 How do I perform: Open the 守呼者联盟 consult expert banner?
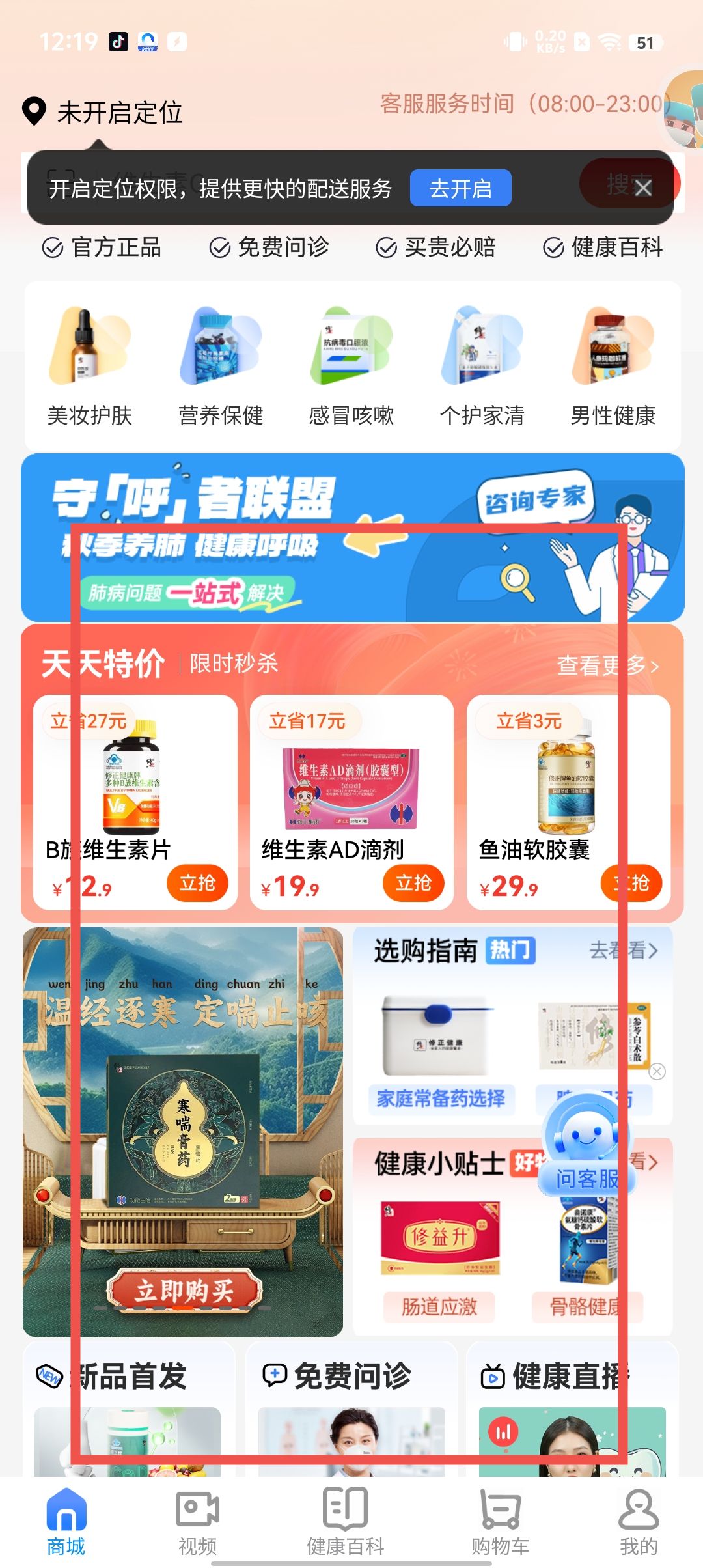[x=351, y=537]
